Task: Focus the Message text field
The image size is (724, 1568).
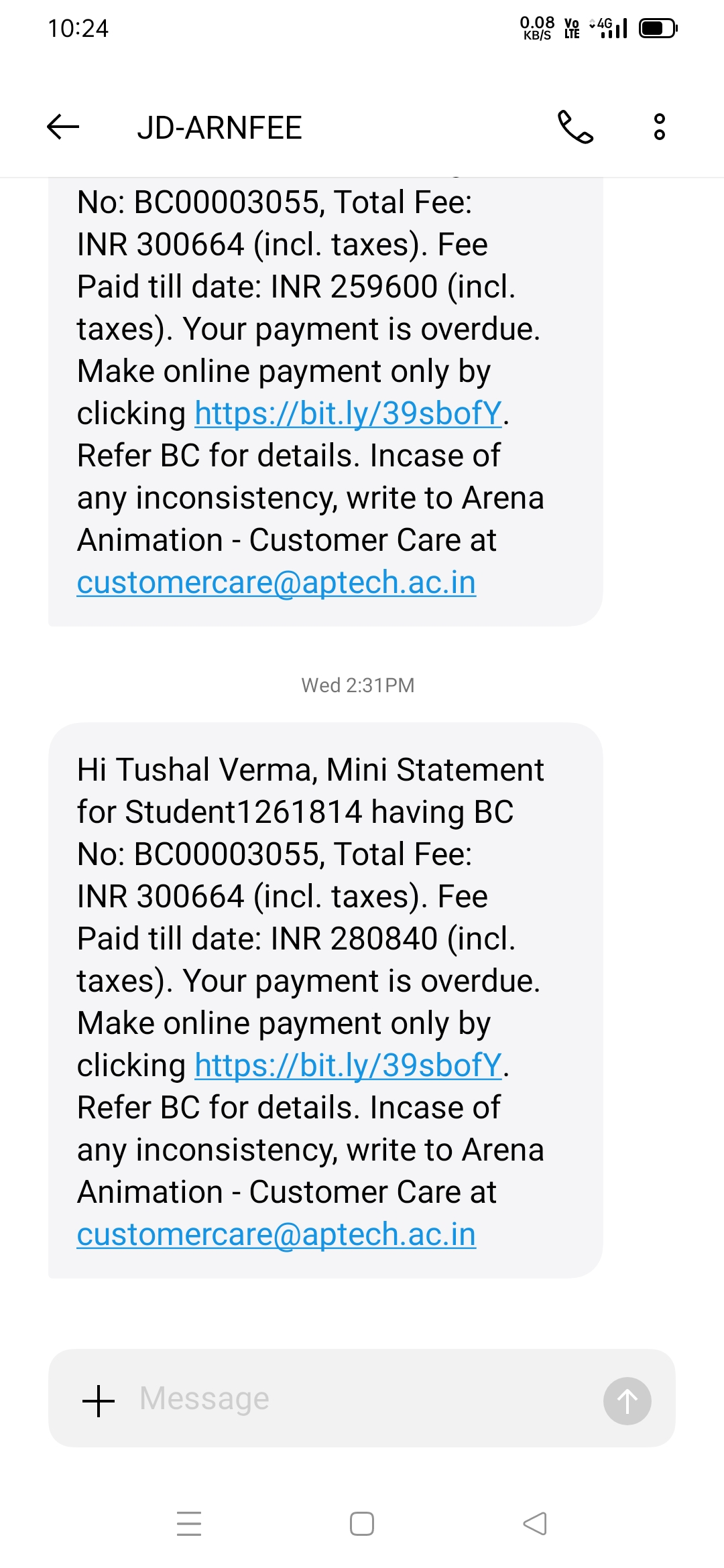Action: coord(362,1398)
